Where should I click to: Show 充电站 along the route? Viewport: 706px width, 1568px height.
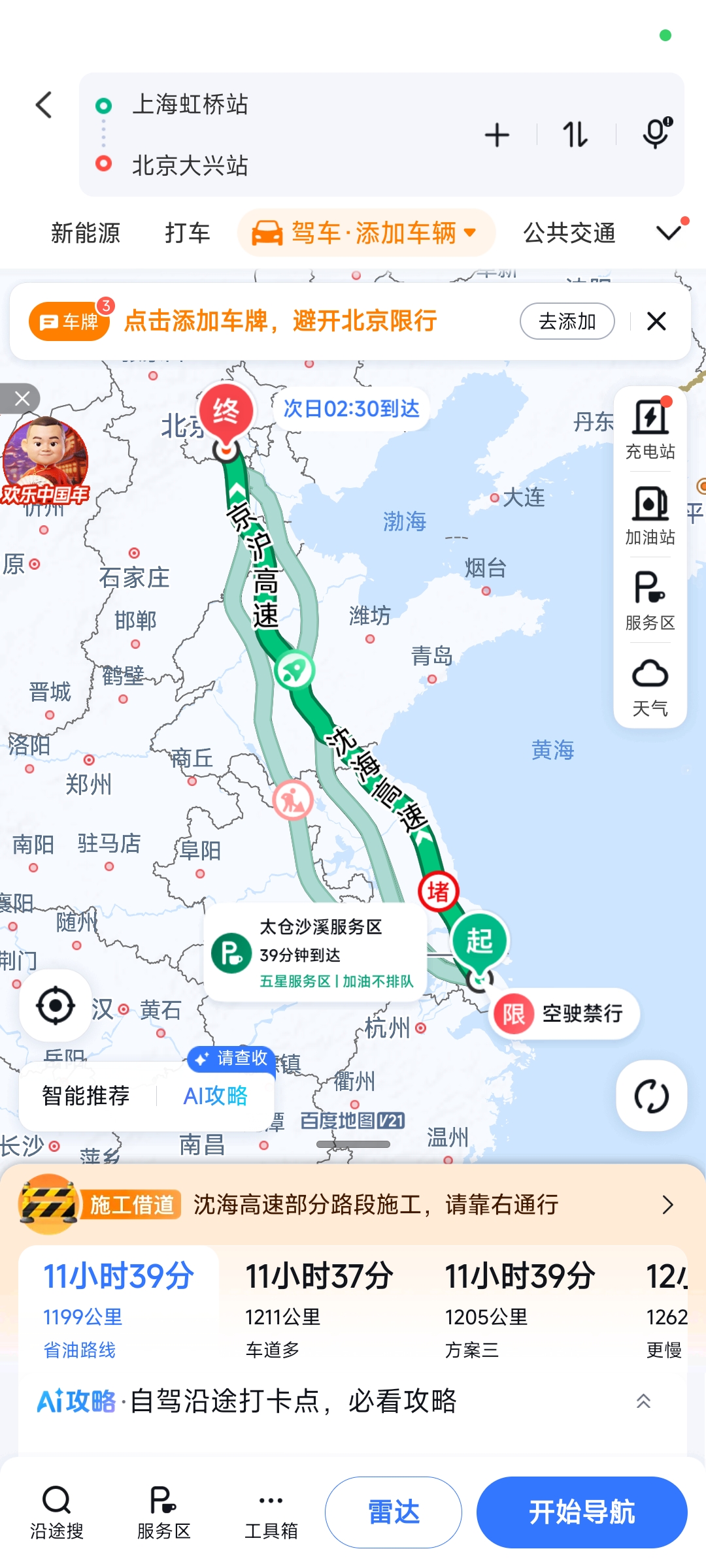point(650,429)
